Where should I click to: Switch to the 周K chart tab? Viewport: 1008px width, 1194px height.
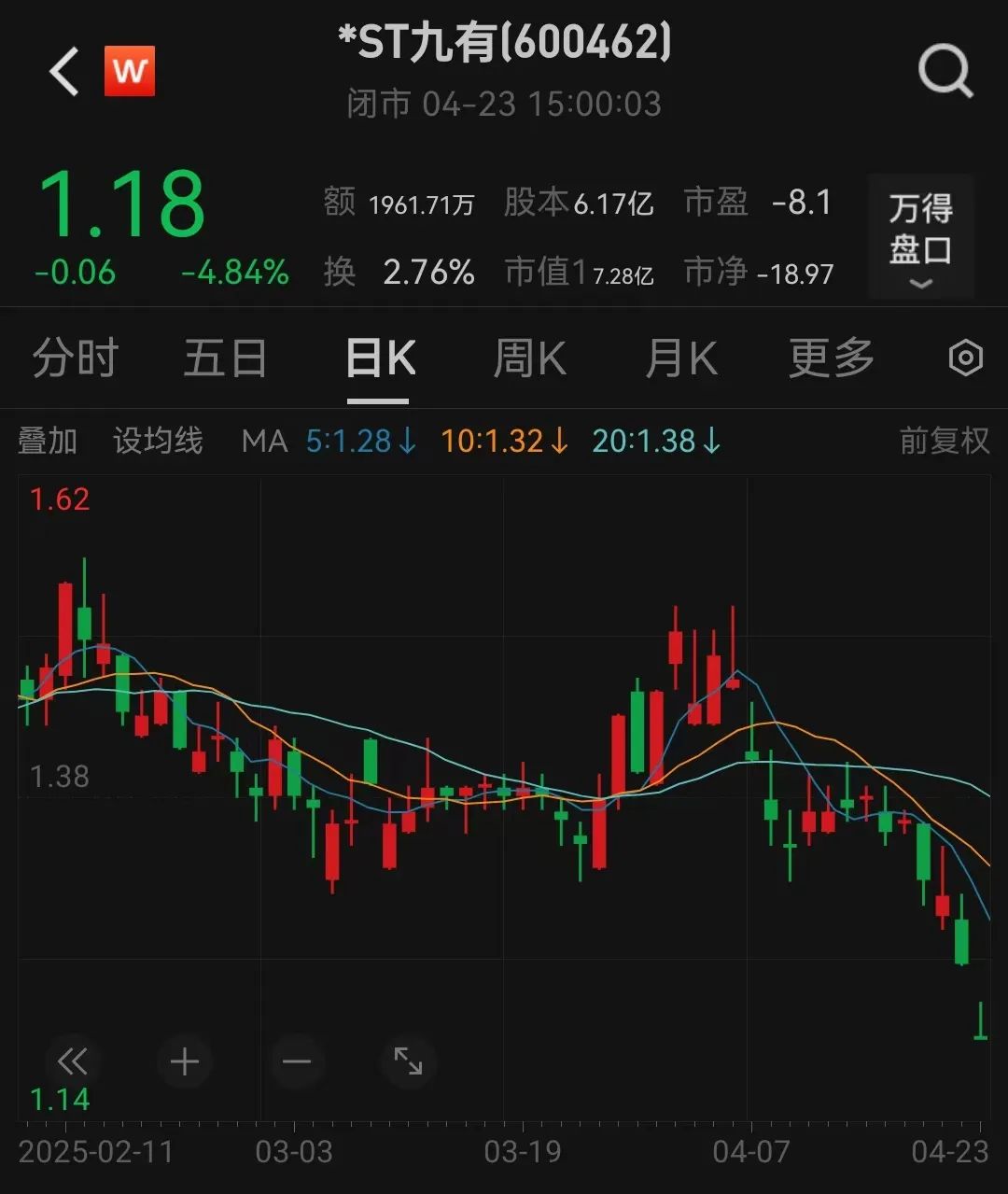point(529,358)
